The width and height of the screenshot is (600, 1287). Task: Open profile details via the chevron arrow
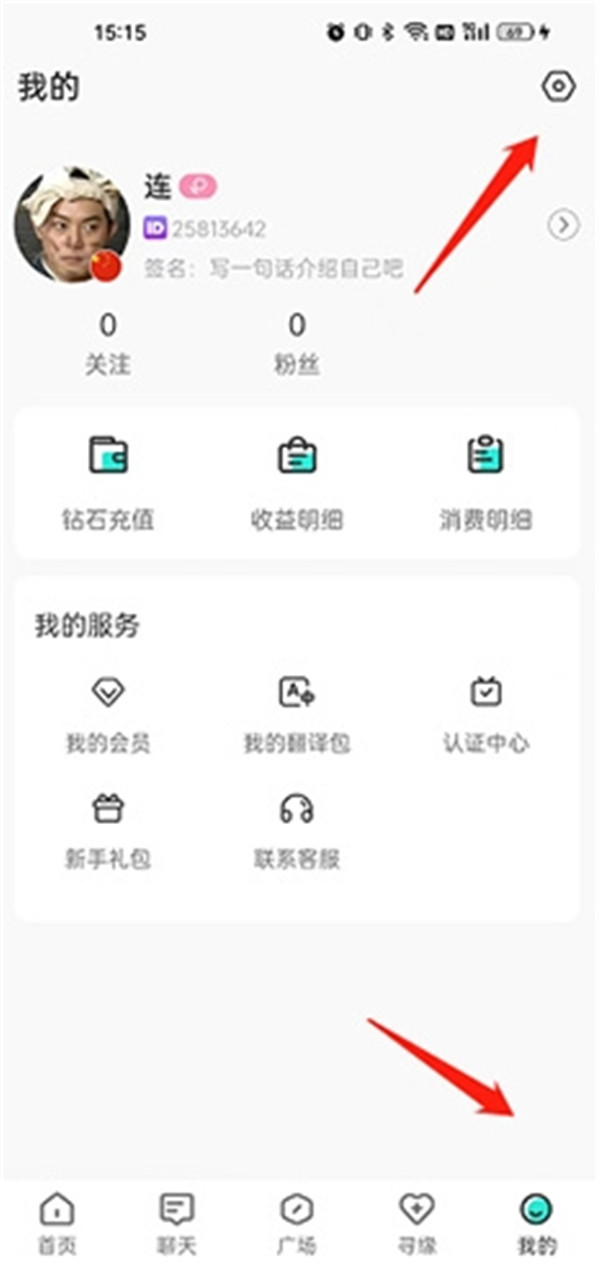click(x=564, y=226)
